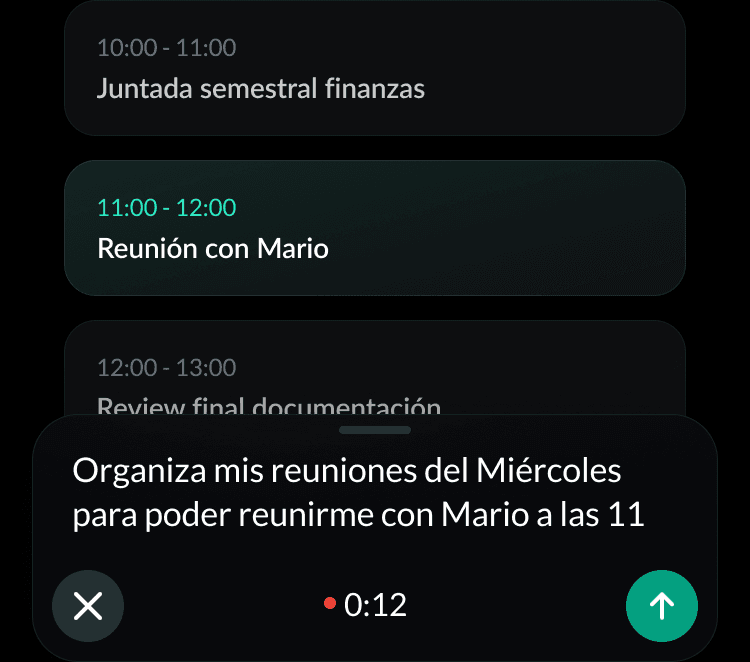Cancel the voice recording with the X

pos(88,605)
